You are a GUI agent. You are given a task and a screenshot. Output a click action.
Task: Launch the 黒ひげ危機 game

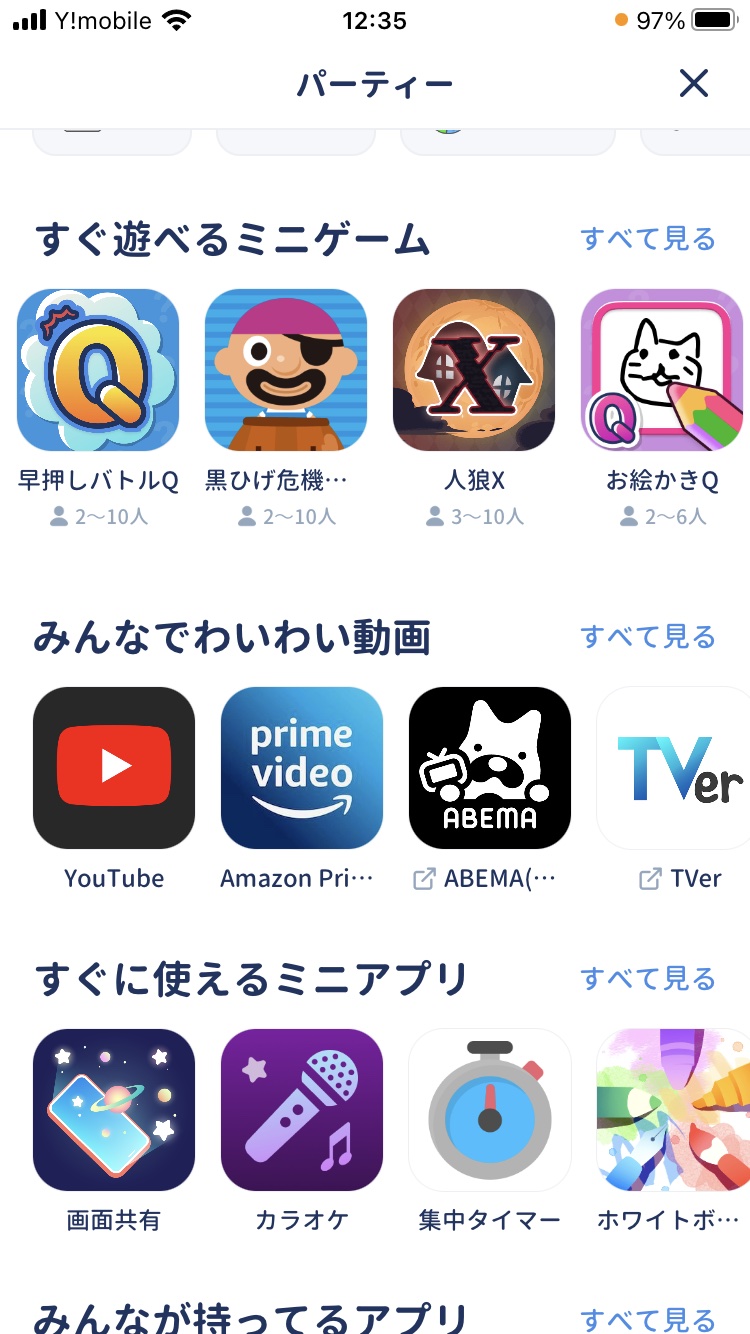point(286,370)
